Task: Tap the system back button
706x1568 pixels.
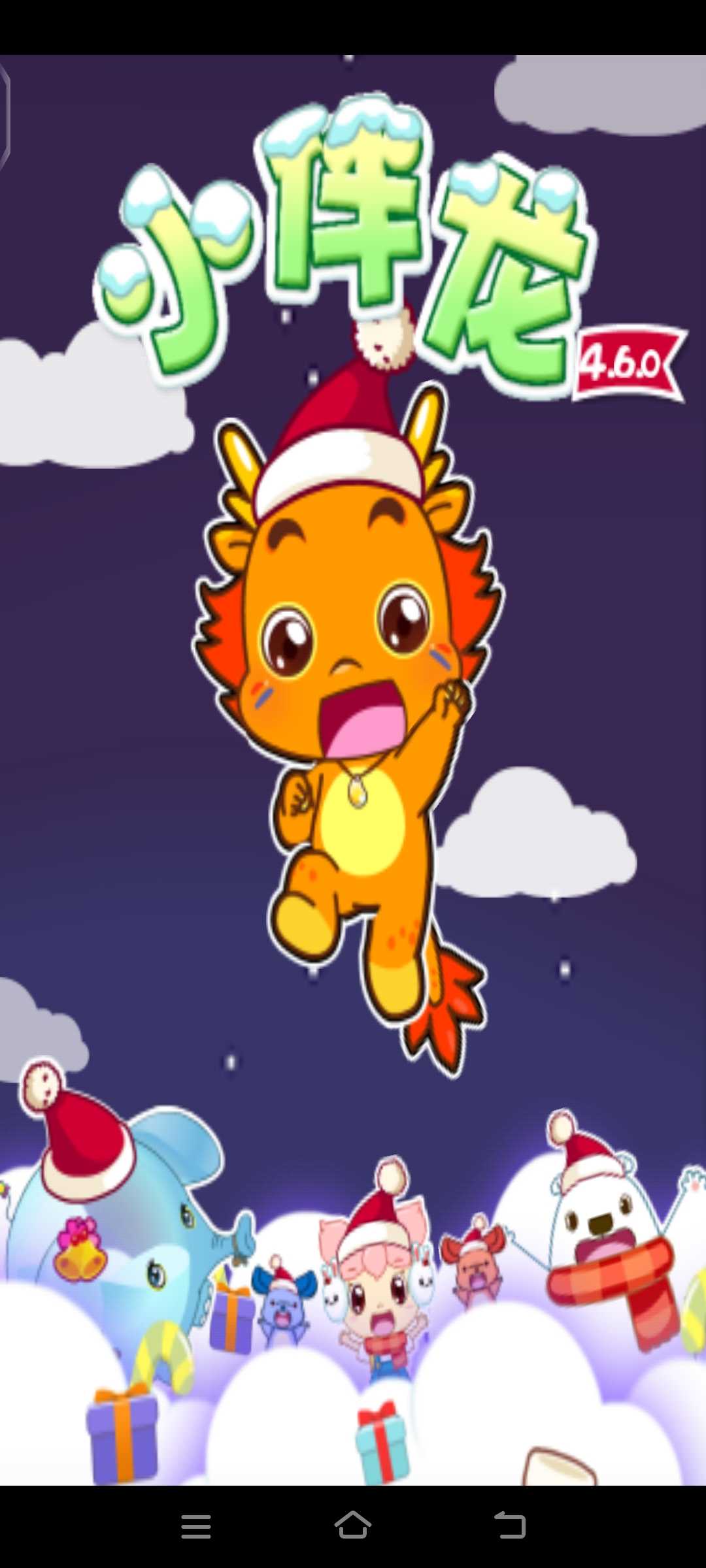Action: pos(510,1526)
